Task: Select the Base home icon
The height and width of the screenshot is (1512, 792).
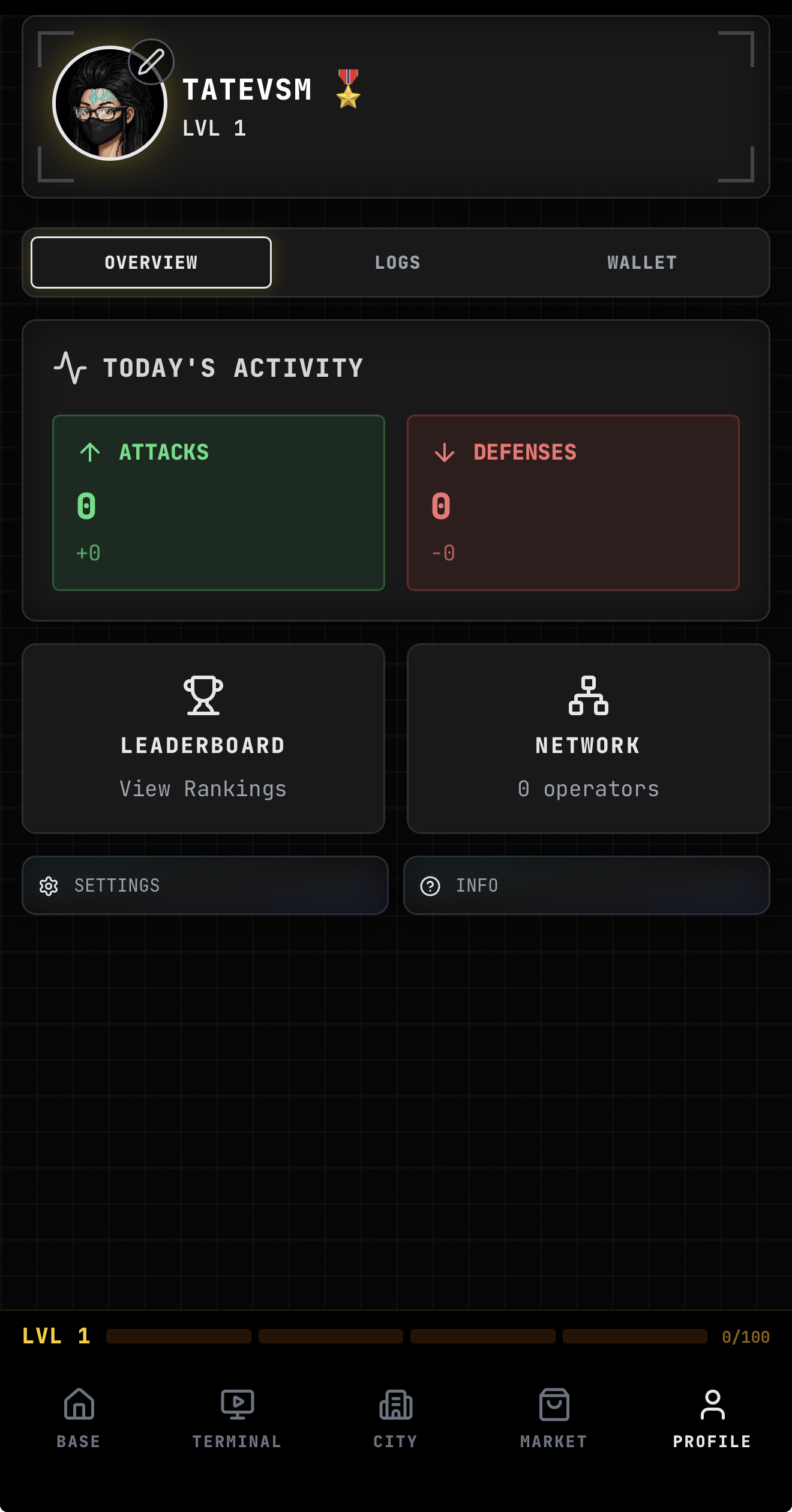Action: (78, 1404)
